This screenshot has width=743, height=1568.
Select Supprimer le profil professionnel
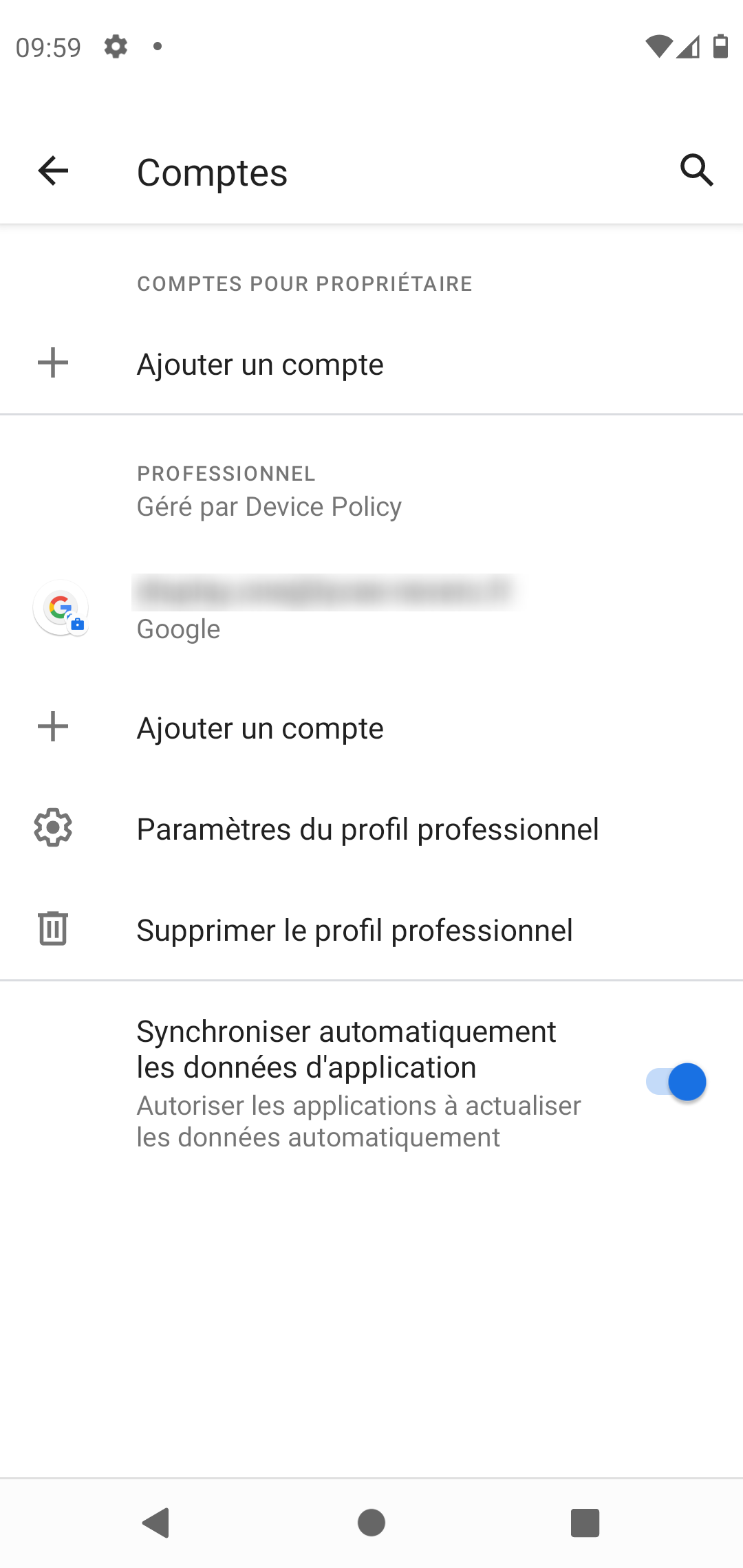click(371, 930)
